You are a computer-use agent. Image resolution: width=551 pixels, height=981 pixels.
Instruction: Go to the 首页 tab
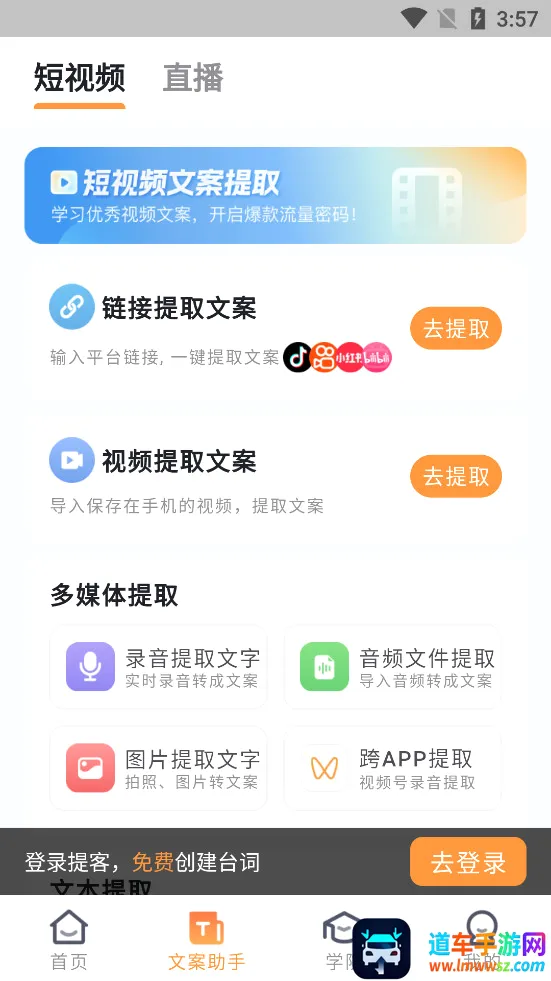pos(69,940)
